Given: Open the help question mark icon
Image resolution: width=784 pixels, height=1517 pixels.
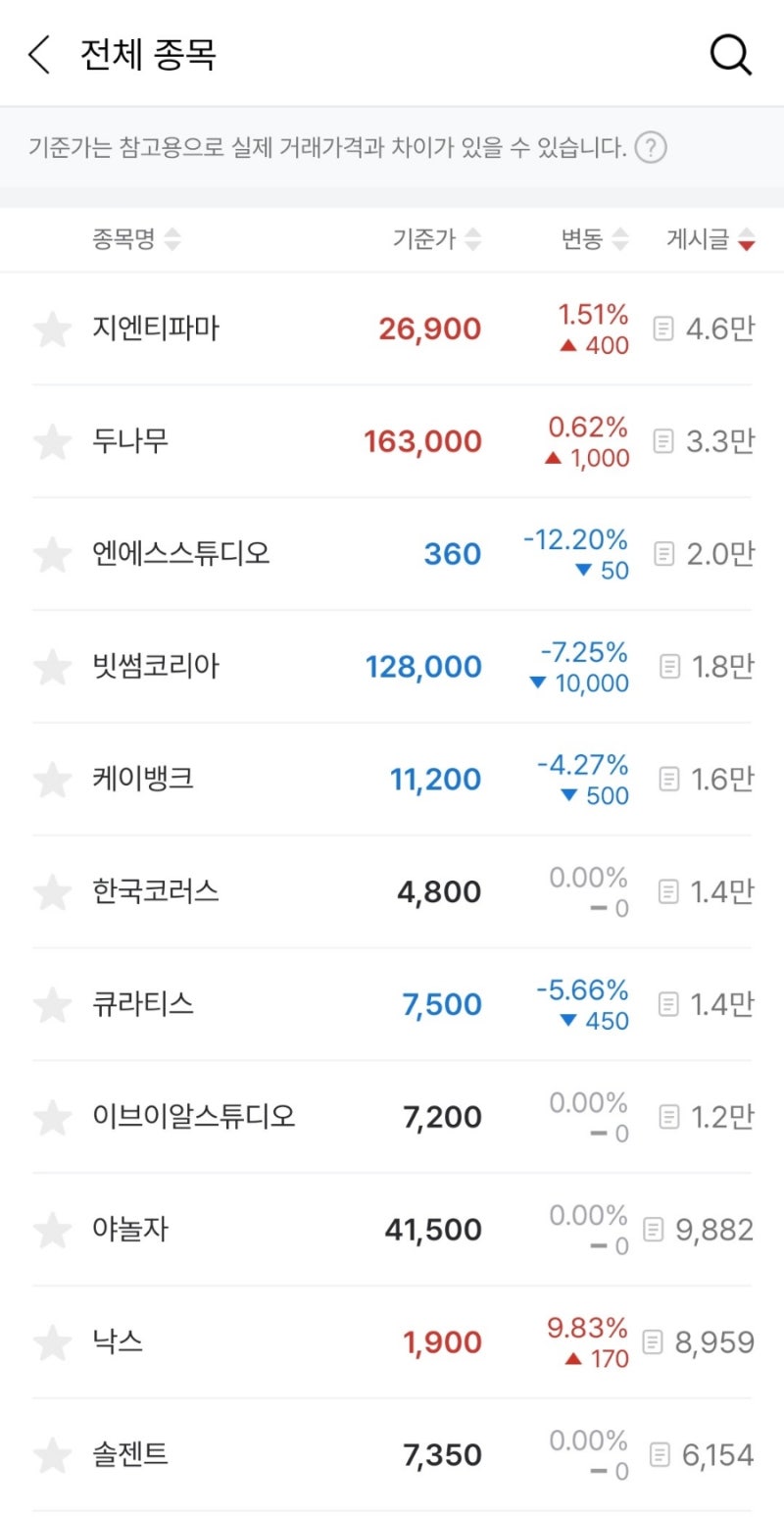Looking at the screenshot, I should pyautogui.click(x=652, y=147).
